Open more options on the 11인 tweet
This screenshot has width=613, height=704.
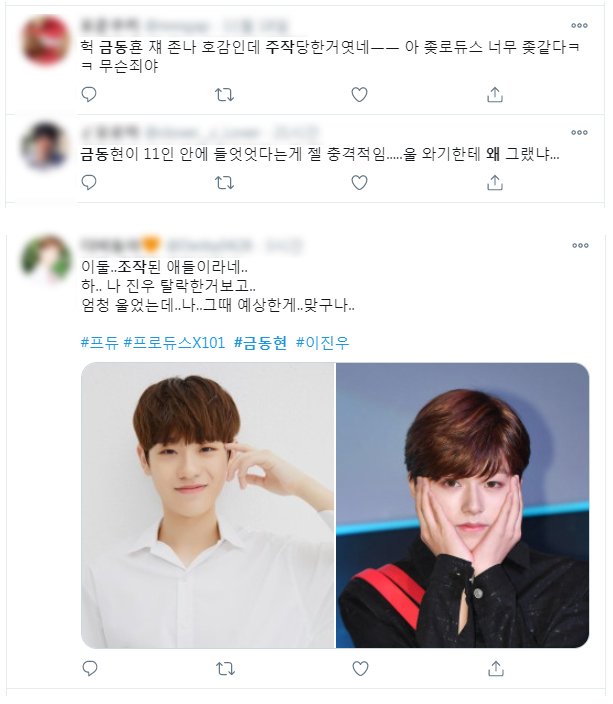tap(579, 132)
